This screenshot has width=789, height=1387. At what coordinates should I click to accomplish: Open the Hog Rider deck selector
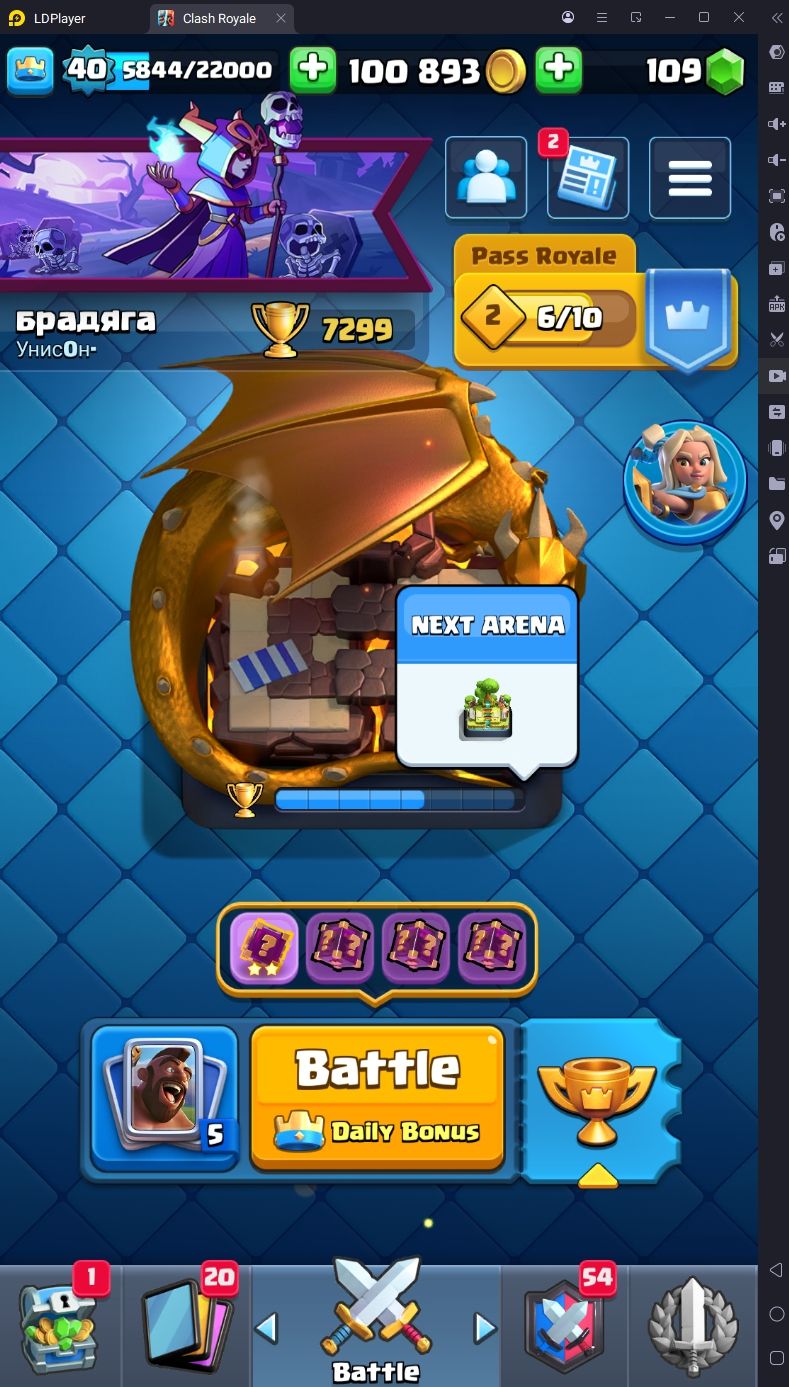pos(165,1096)
